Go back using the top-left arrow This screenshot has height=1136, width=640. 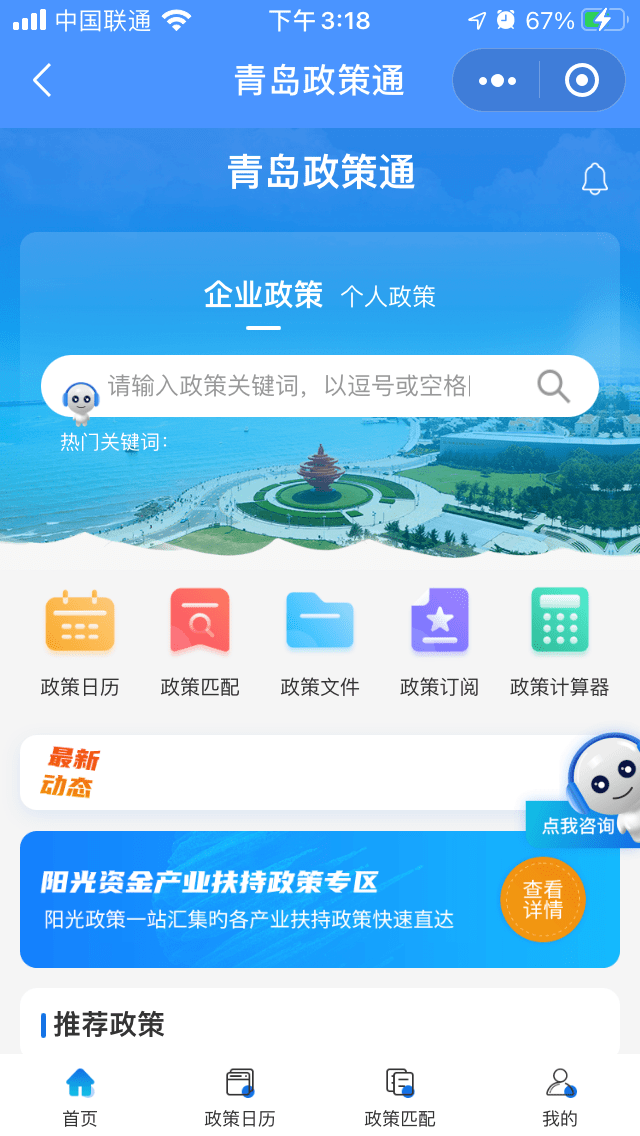[42, 80]
